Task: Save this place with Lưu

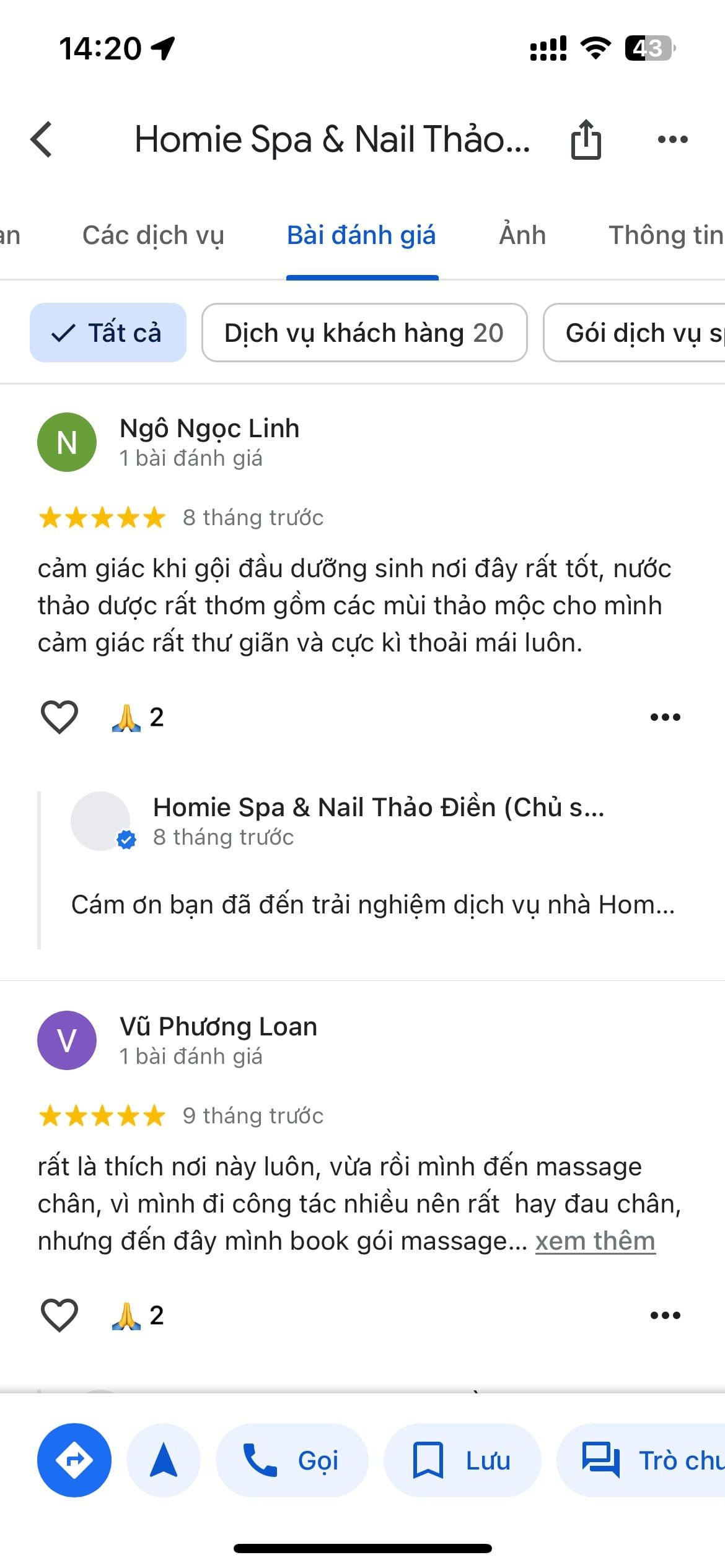Action: (462, 1460)
